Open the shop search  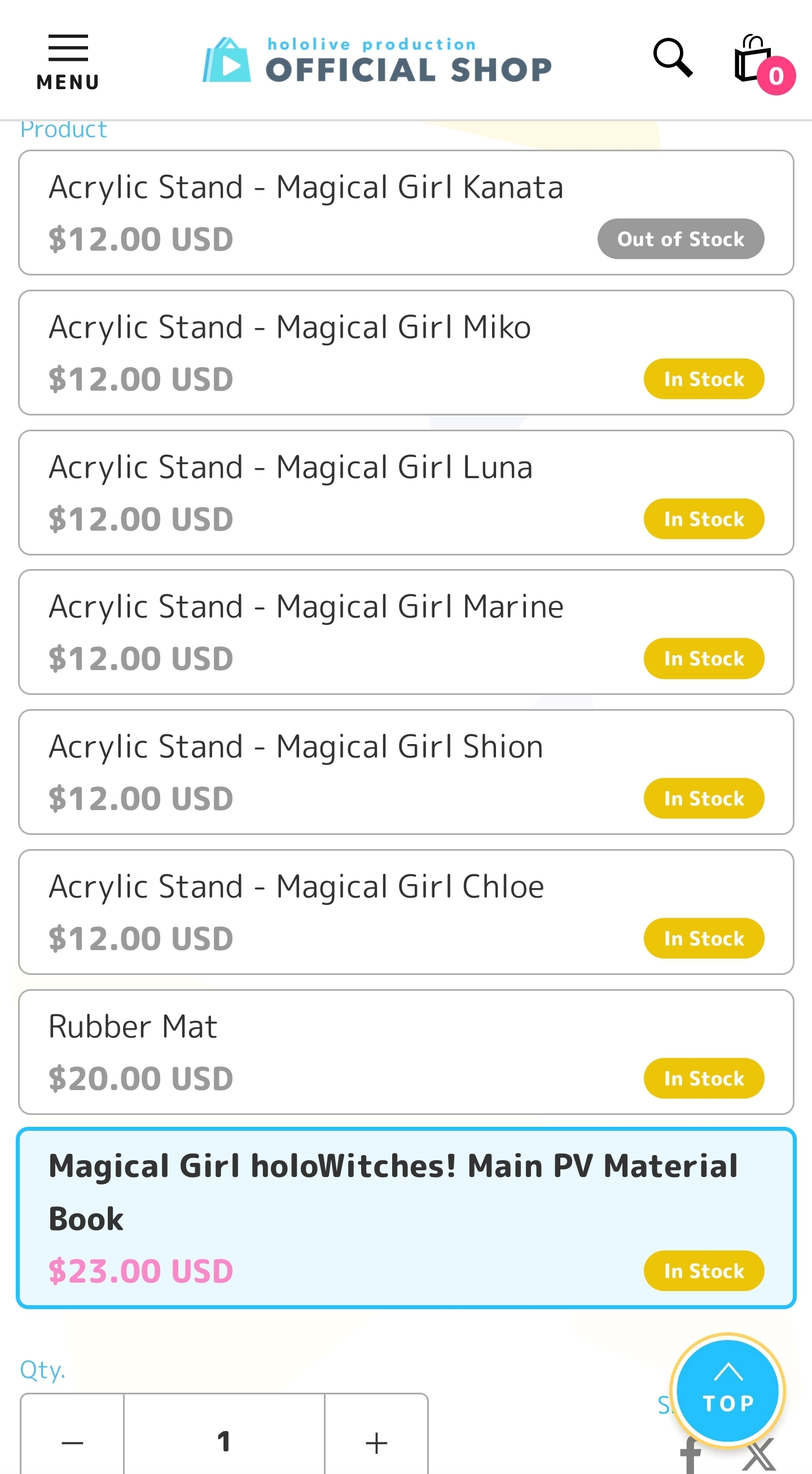click(673, 58)
